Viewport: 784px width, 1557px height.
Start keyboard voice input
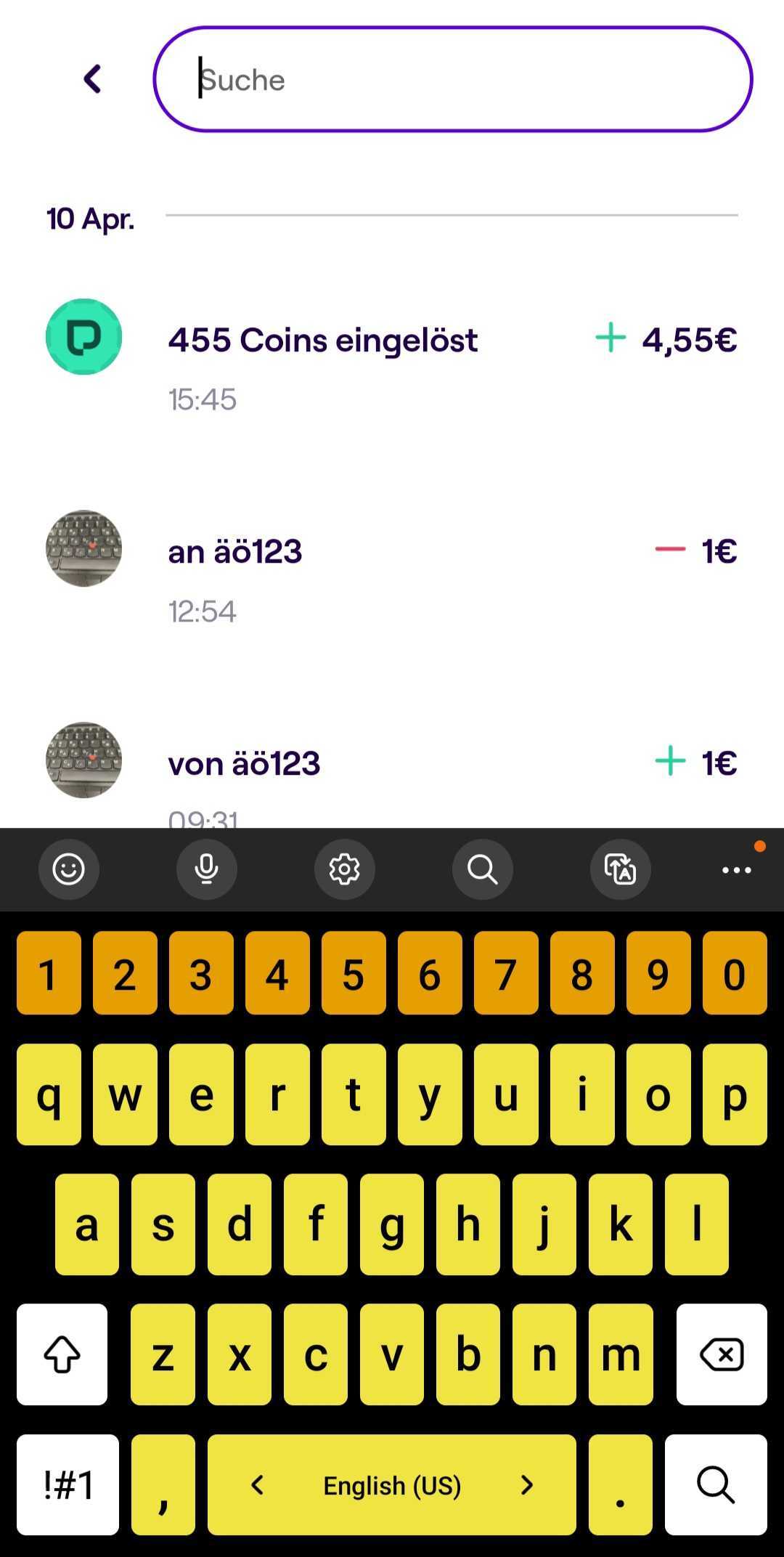[x=207, y=869]
